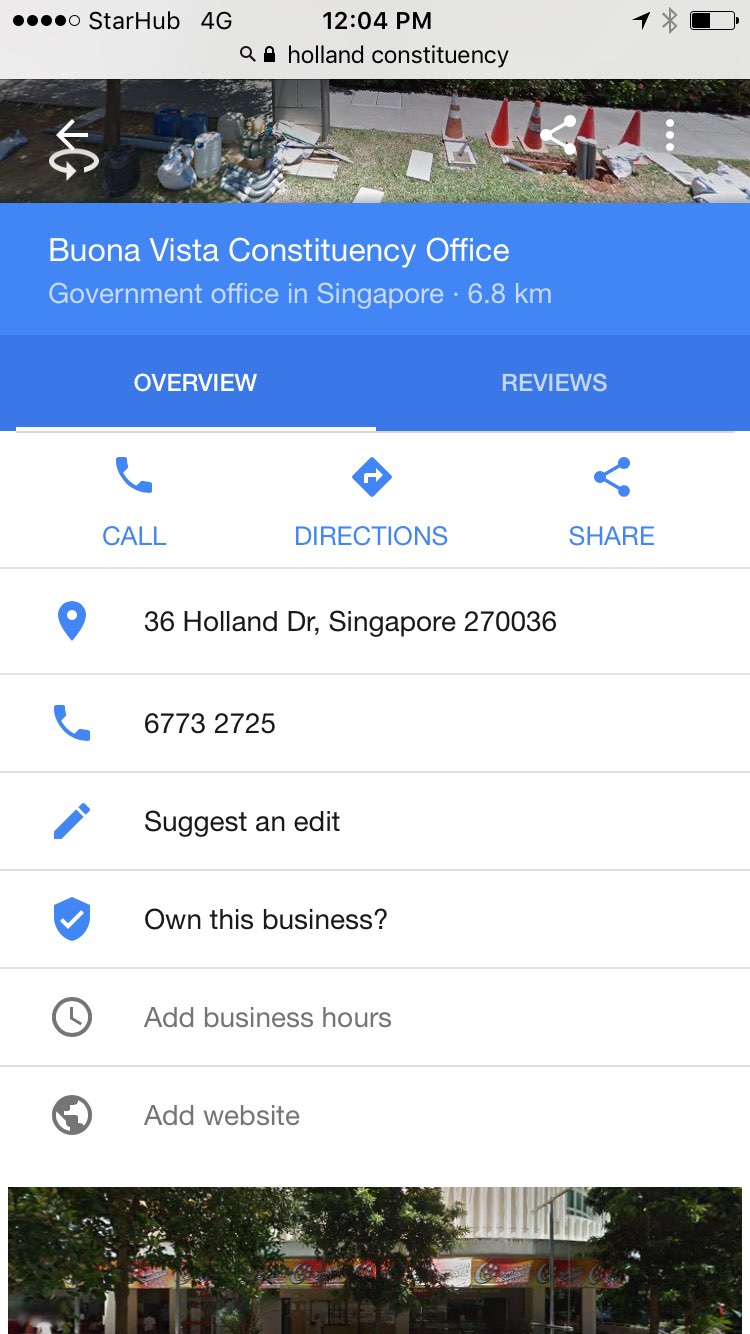The image size is (750, 1334).
Task: Add business hours
Action: (x=267, y=1018)
